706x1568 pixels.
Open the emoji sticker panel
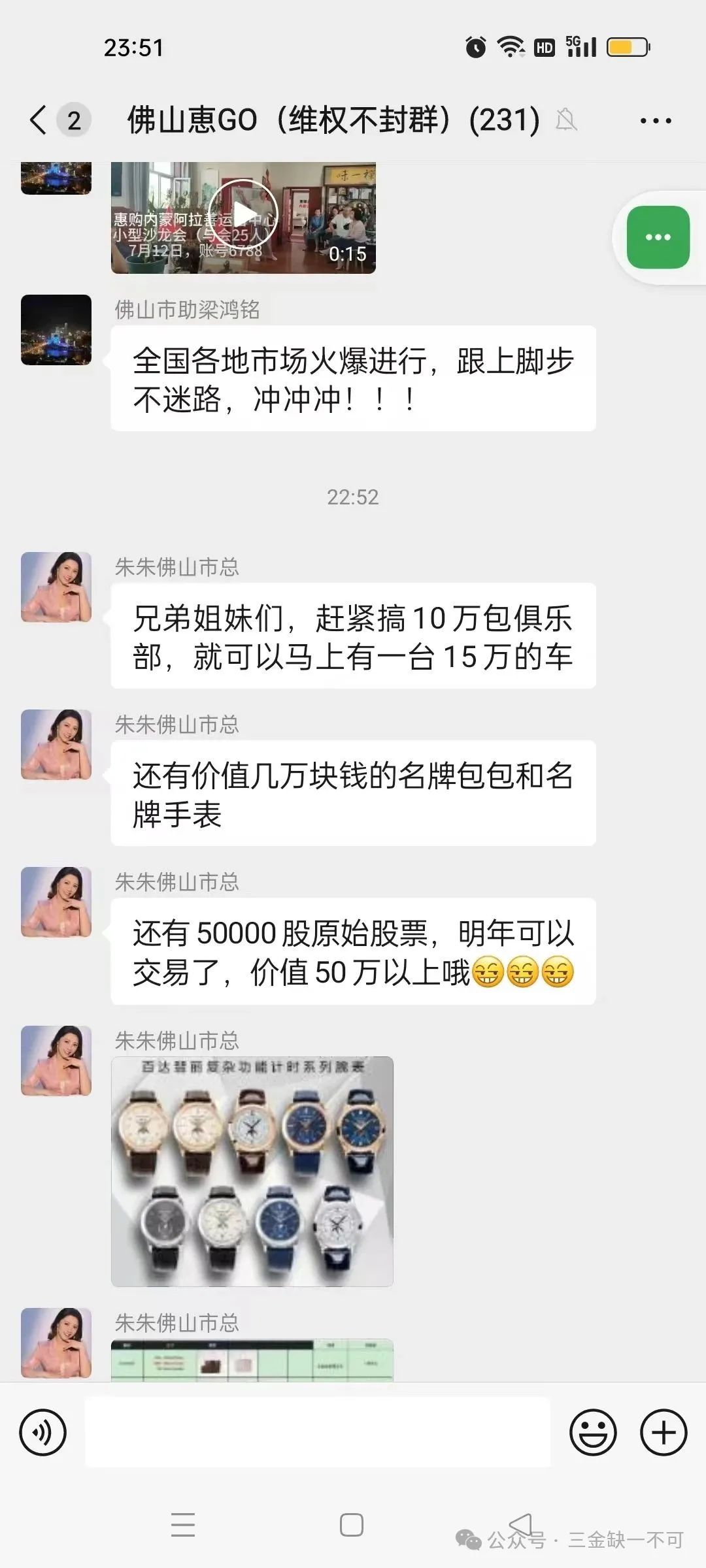click(x=593, y=1433)
